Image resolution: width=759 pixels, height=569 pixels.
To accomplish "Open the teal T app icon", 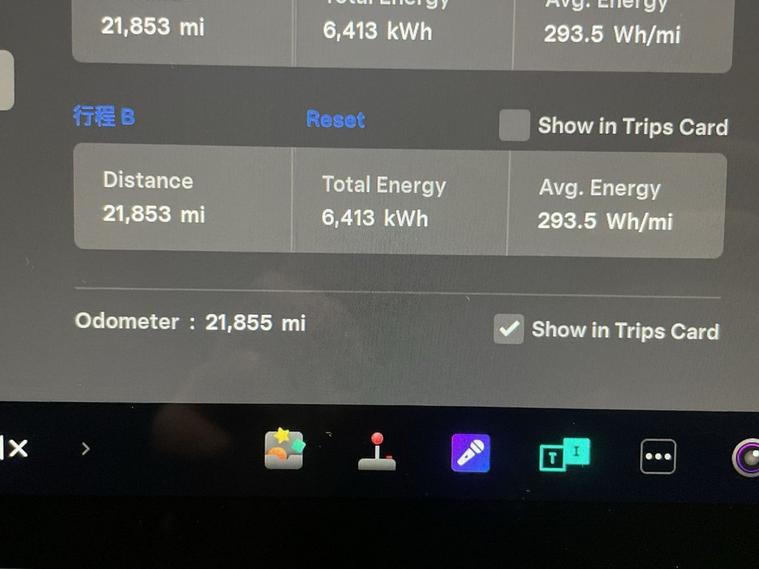I will (x=564, y=454).
